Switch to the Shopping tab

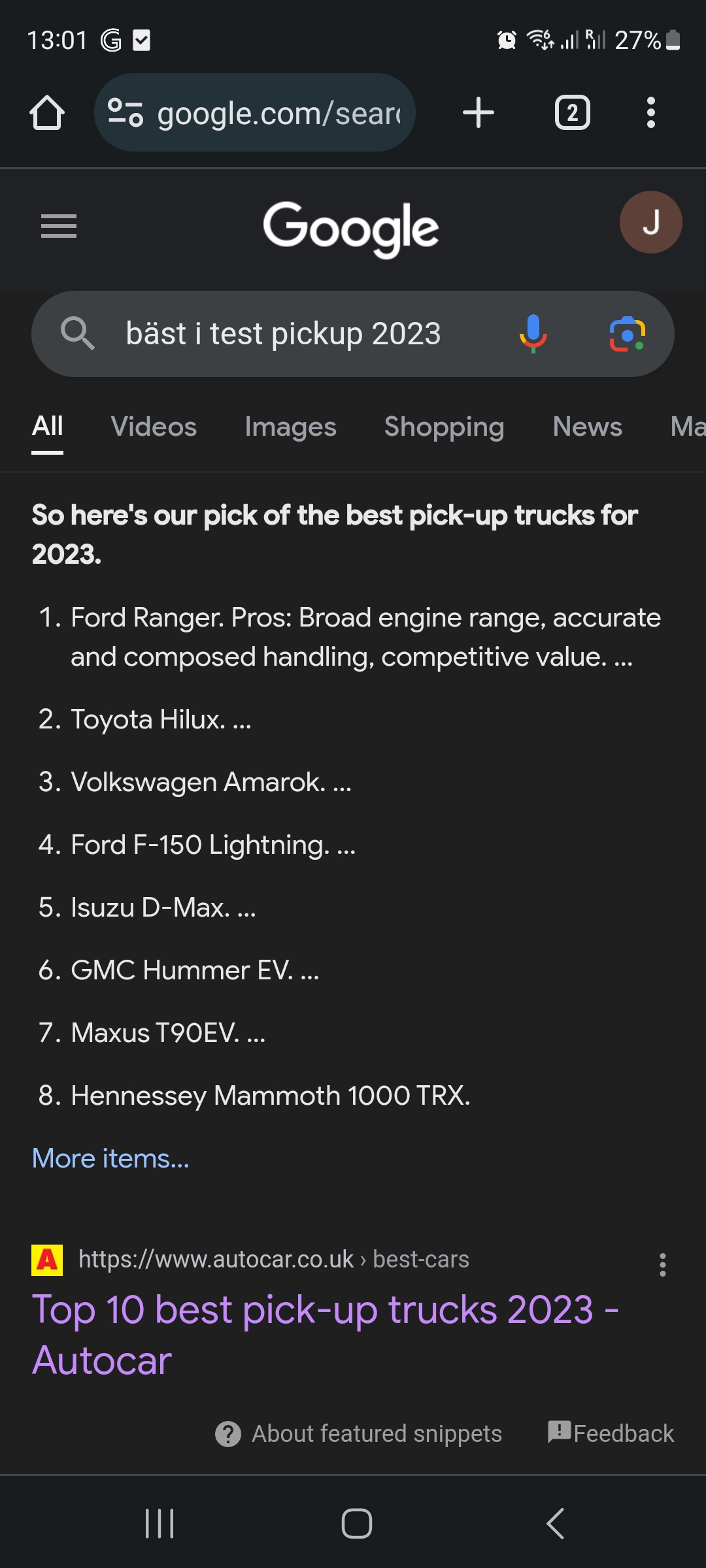pyautogui.click(x=444, y=427)
